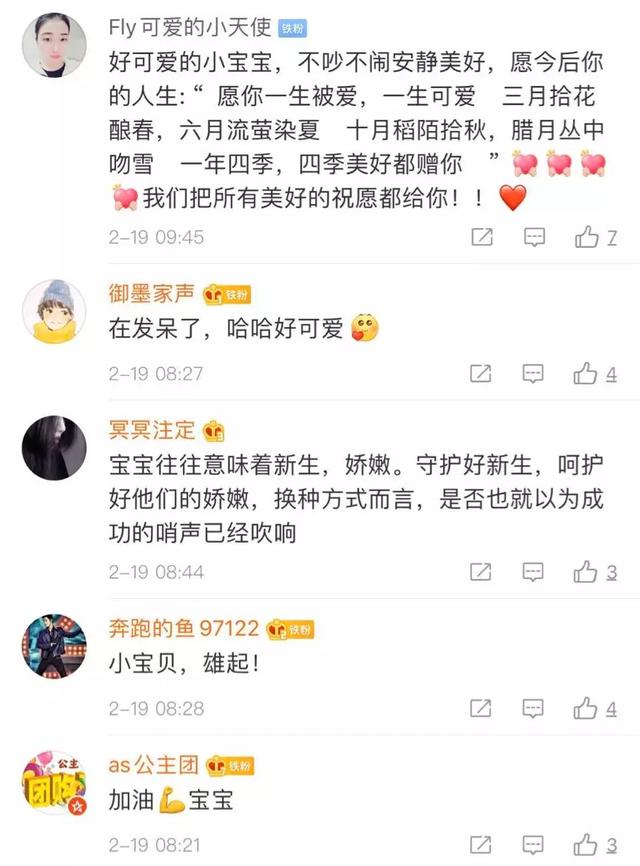Screen dimensions: 640x866
Task: Open Fly可爱的小天使's profile avatar
Action: point(53,47)
